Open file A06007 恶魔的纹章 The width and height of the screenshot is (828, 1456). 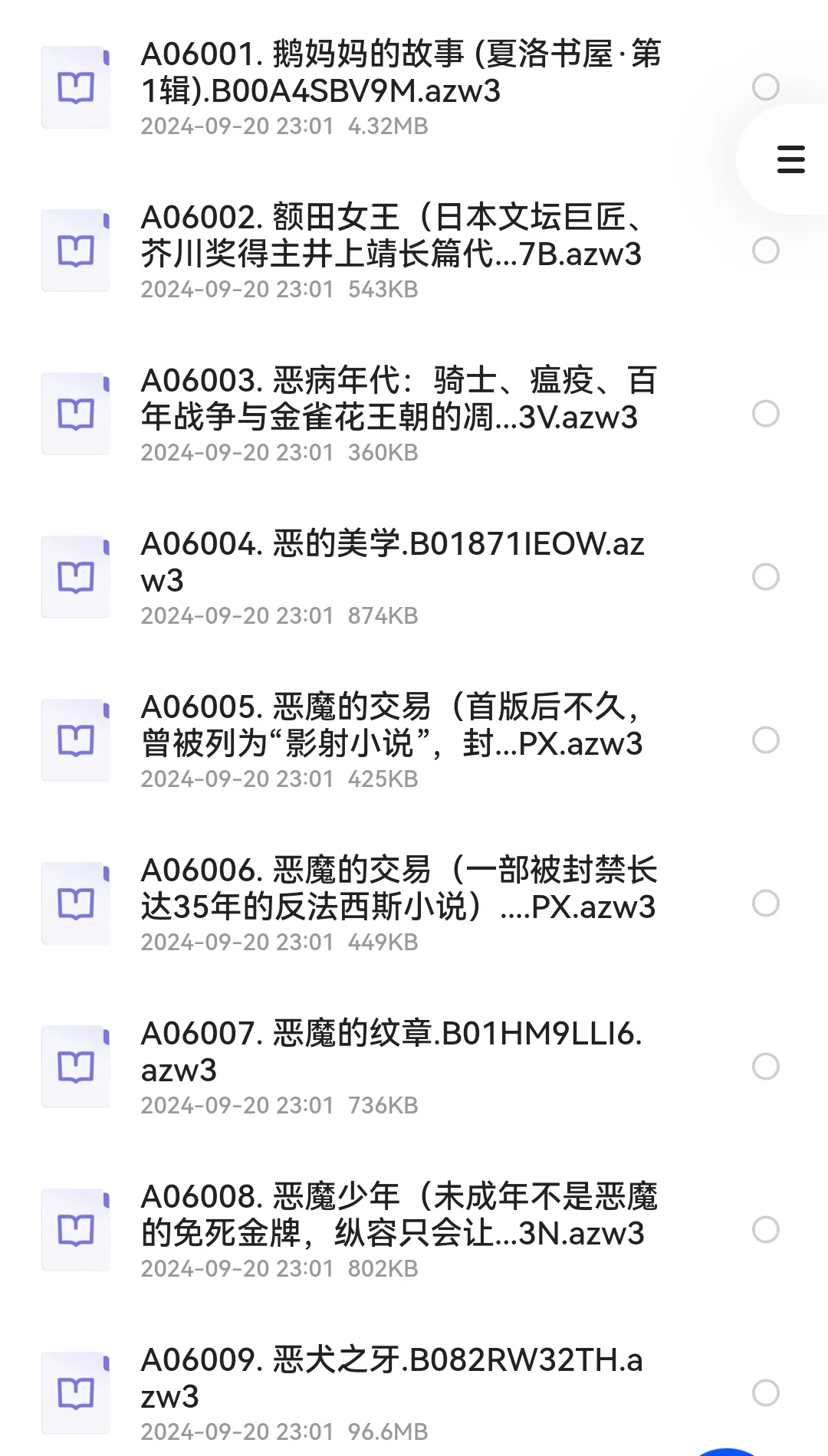click(391, 1052)
